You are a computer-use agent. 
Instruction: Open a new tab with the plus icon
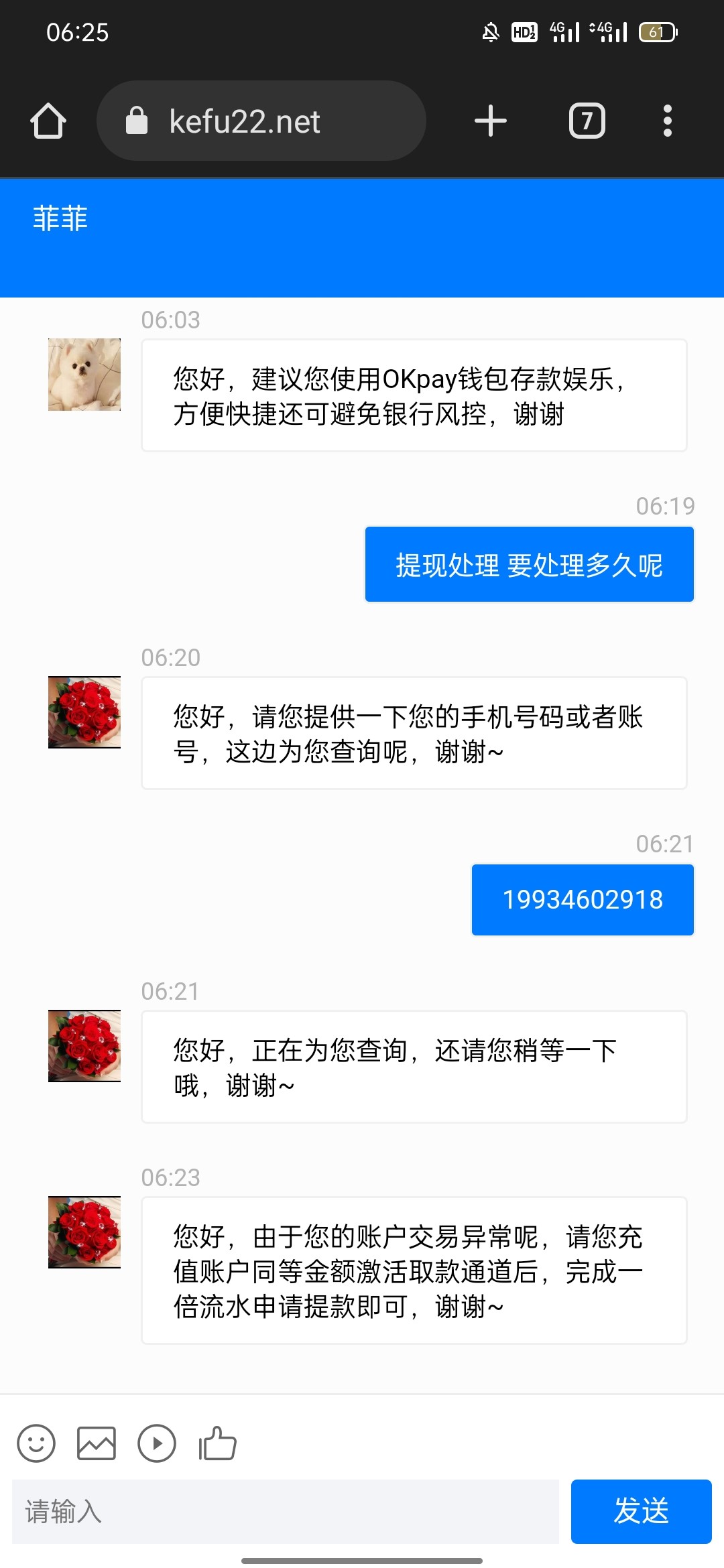489,121
